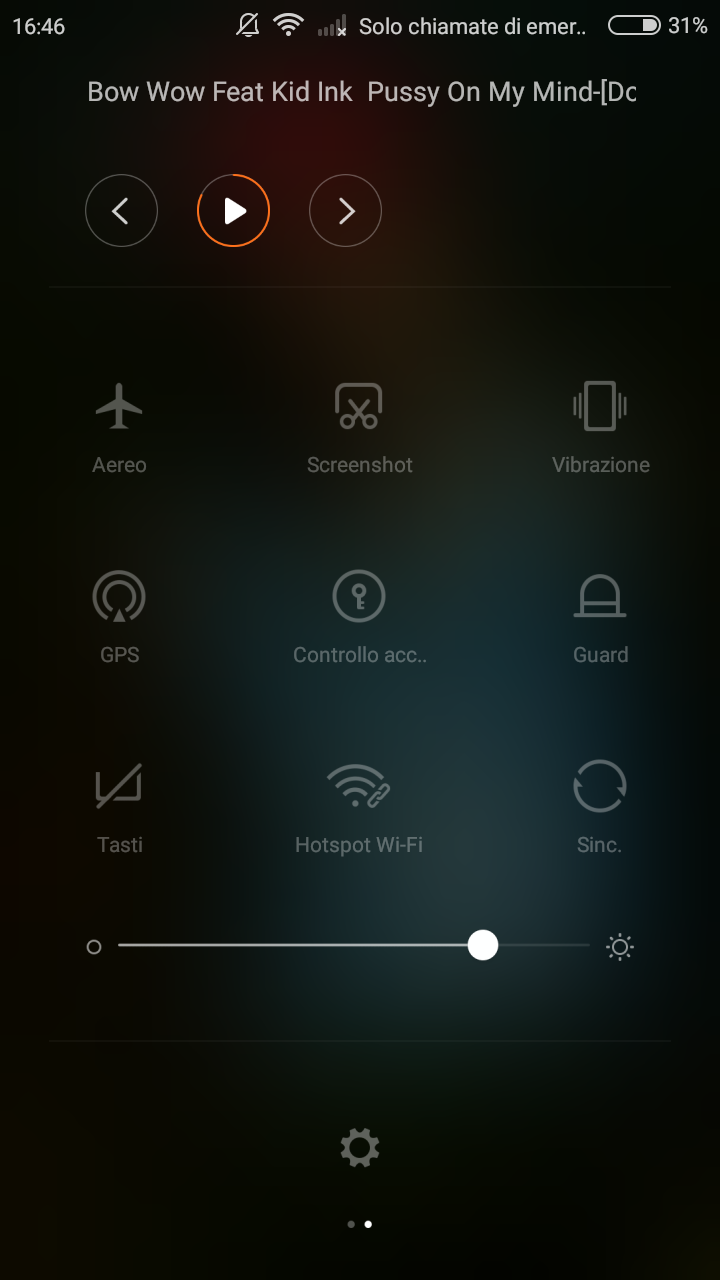Image resolution: width=720 pixels, height=1280 pixels.
Task: Open settings via the gear icon
Action: (x=360, y=1147)
